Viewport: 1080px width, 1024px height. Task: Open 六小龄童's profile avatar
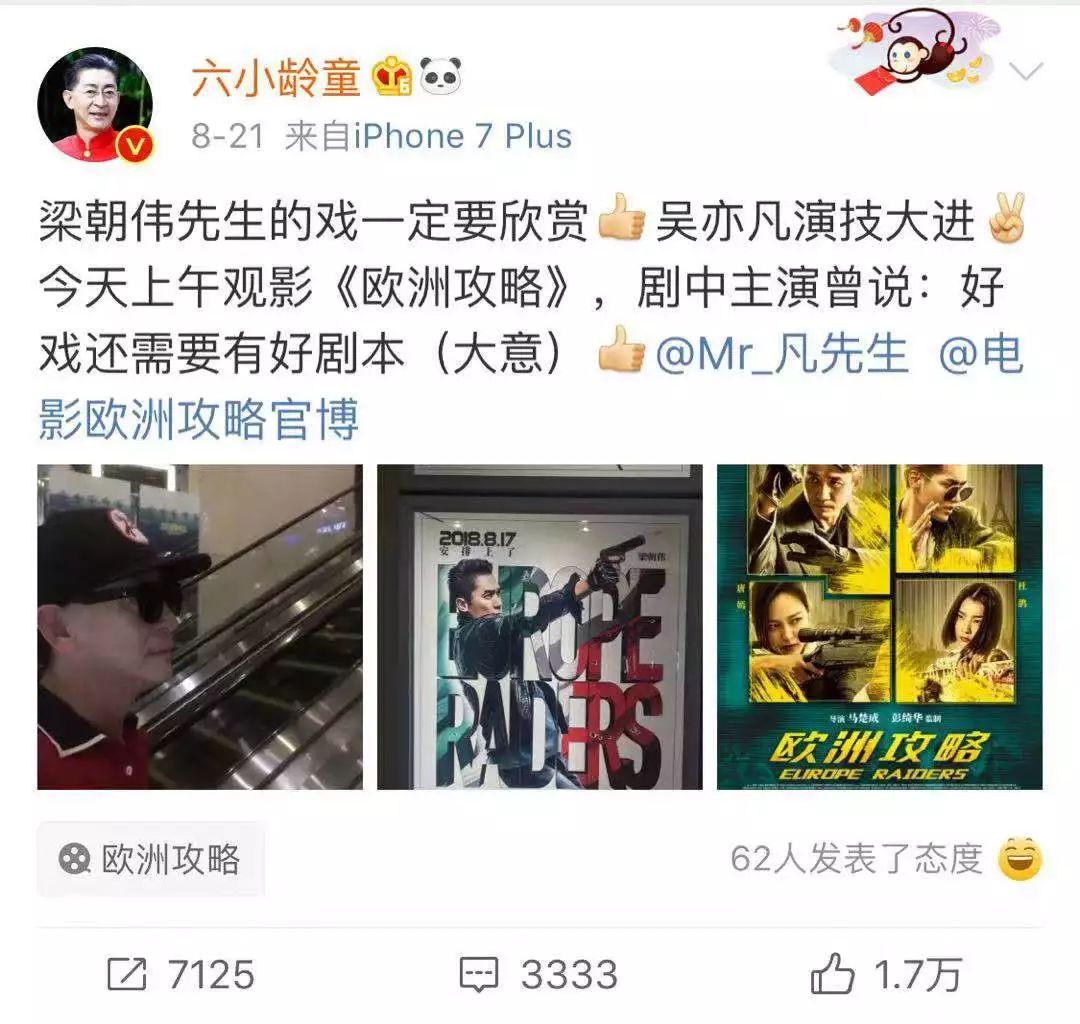pyautogui.click(x=95, y=104)
